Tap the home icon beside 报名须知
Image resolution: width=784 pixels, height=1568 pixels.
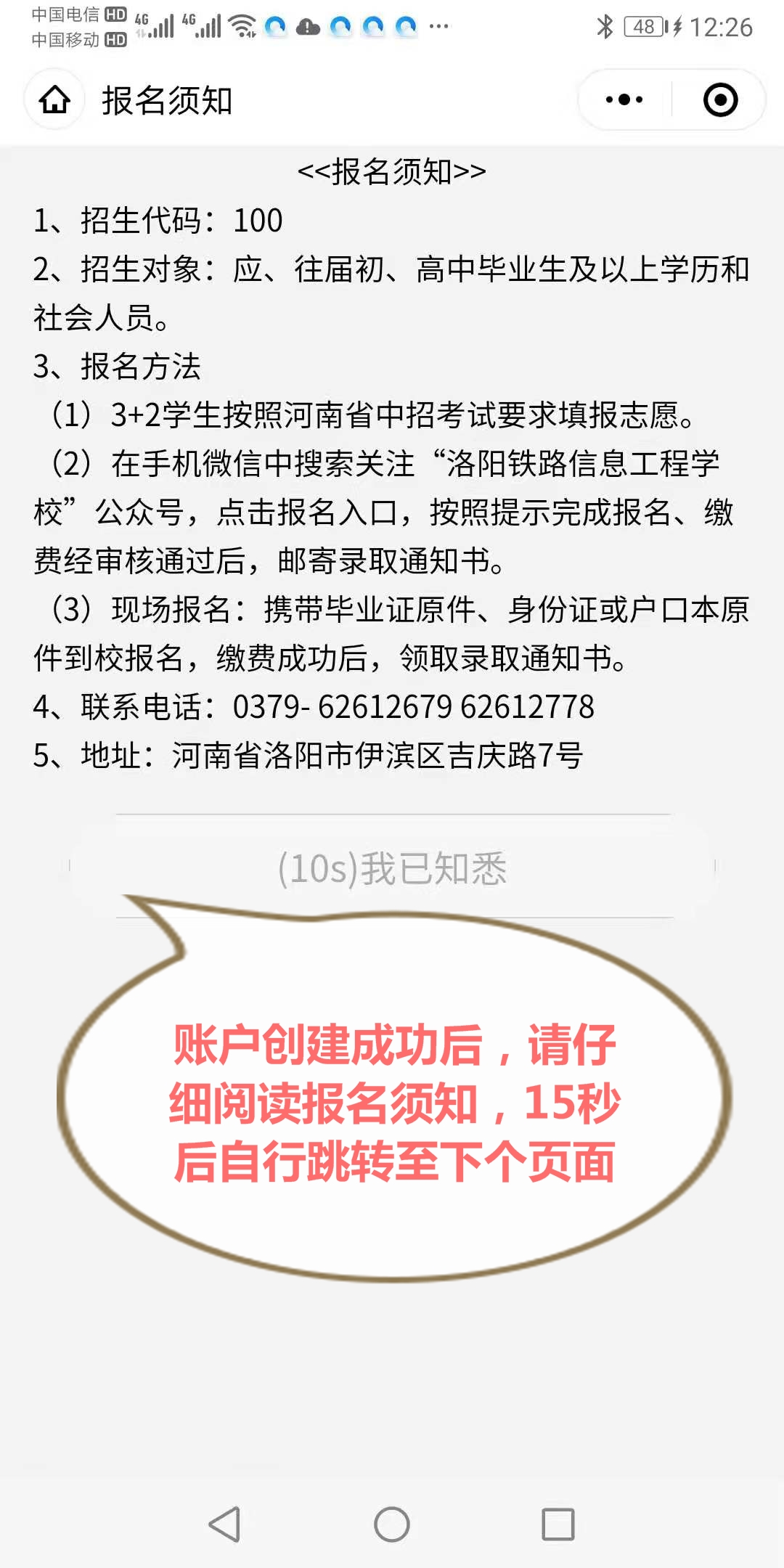(x=54, y=99)
